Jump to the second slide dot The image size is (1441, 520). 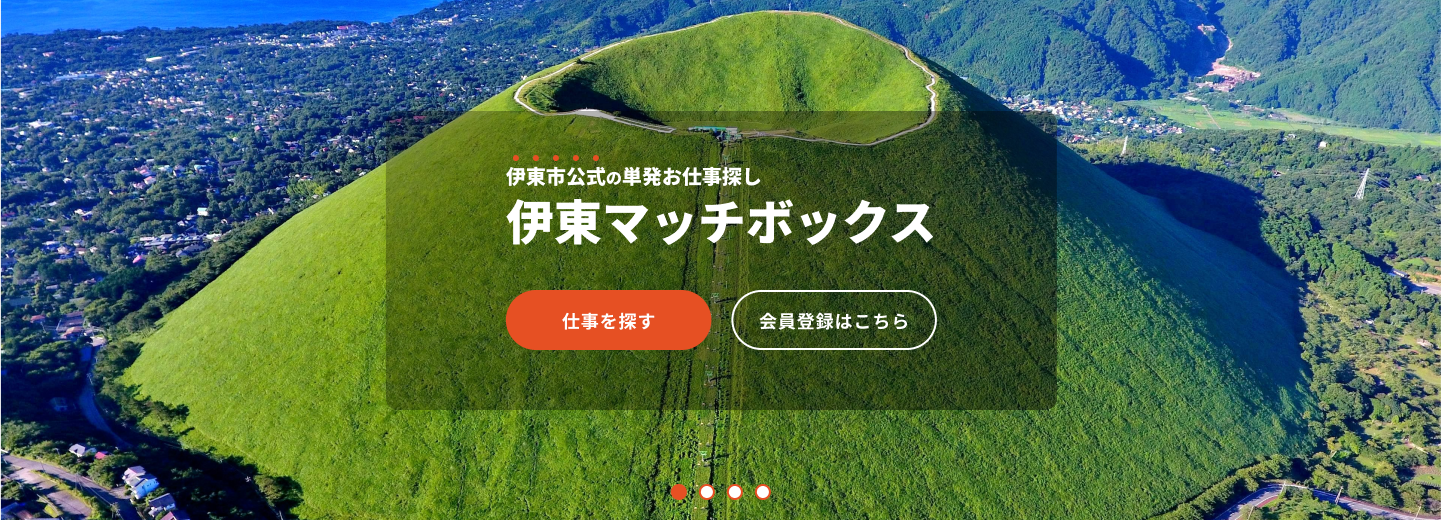[707, 492]
